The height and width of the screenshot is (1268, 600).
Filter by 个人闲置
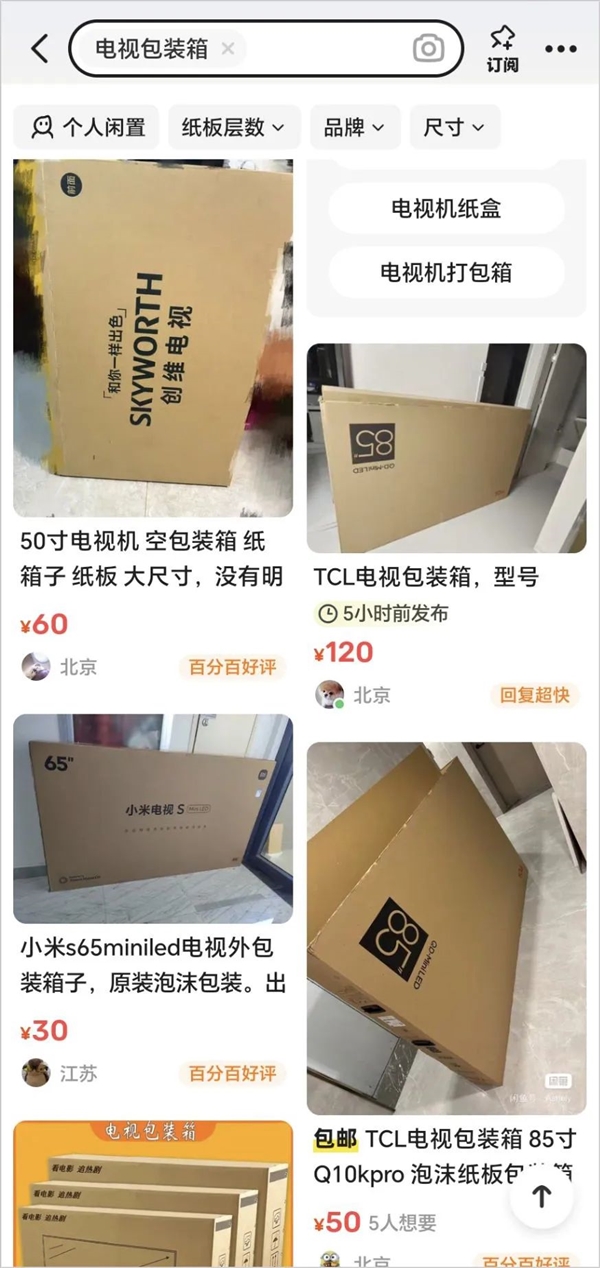point(88,127)
